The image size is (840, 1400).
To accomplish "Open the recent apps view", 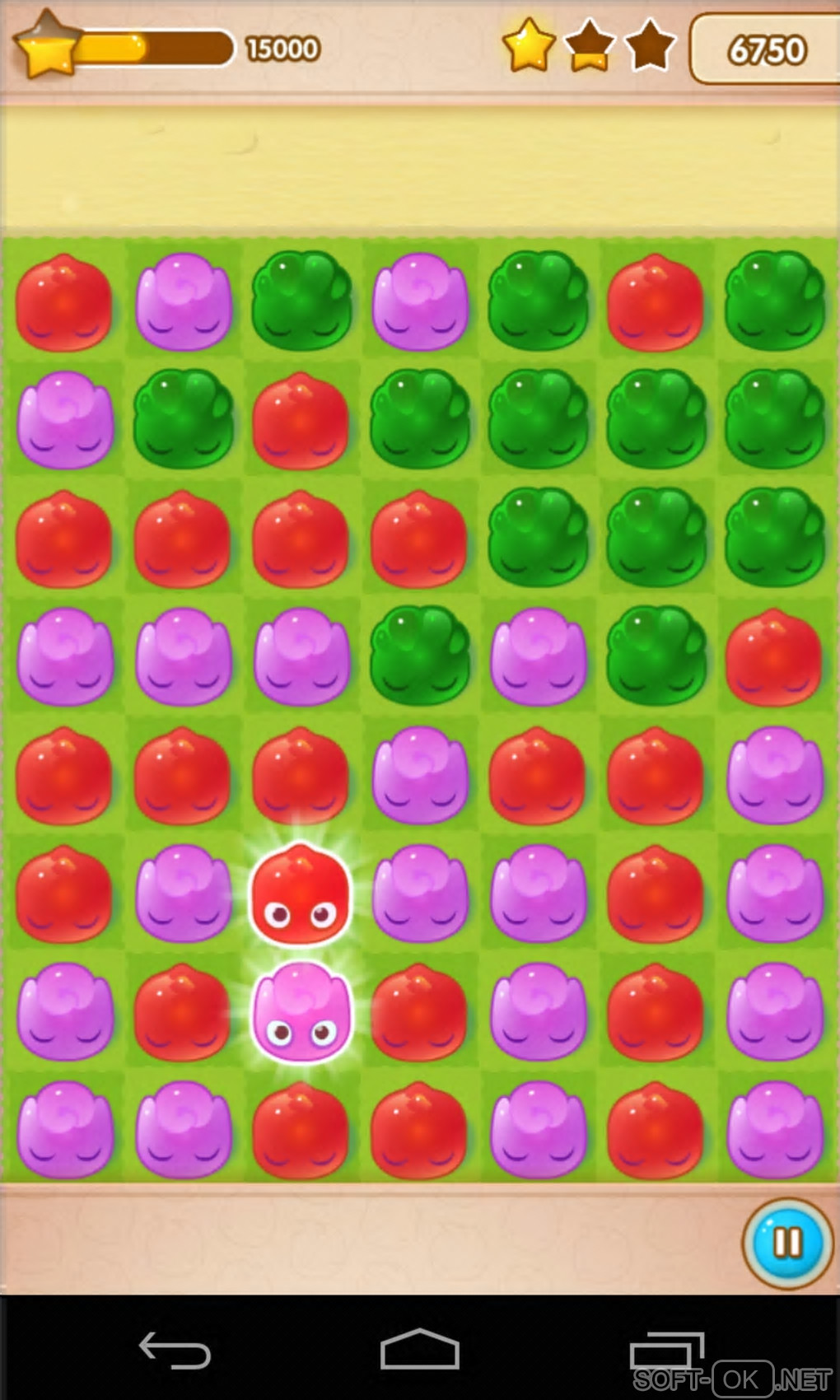I will pos(666,1351).
